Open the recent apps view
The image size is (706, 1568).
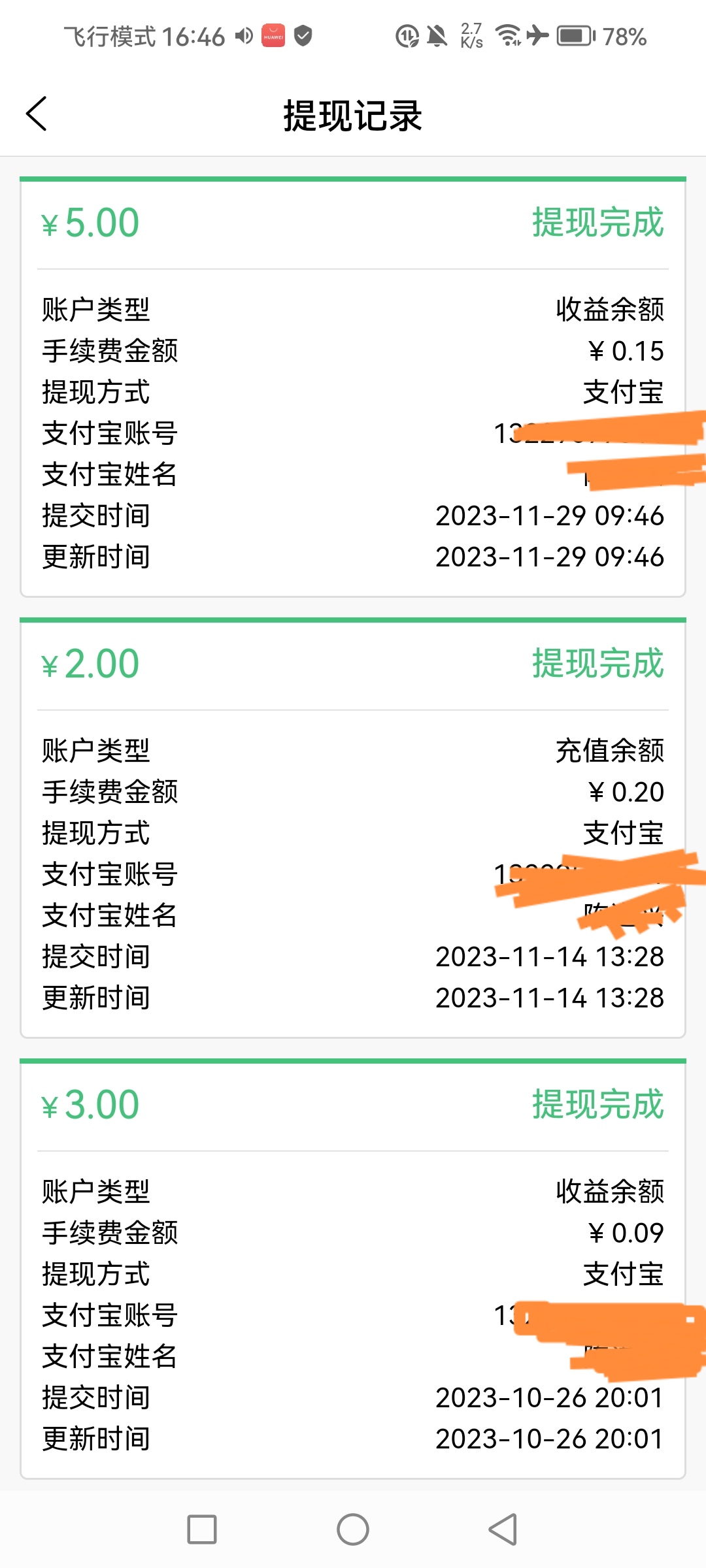coord(202,1529)
